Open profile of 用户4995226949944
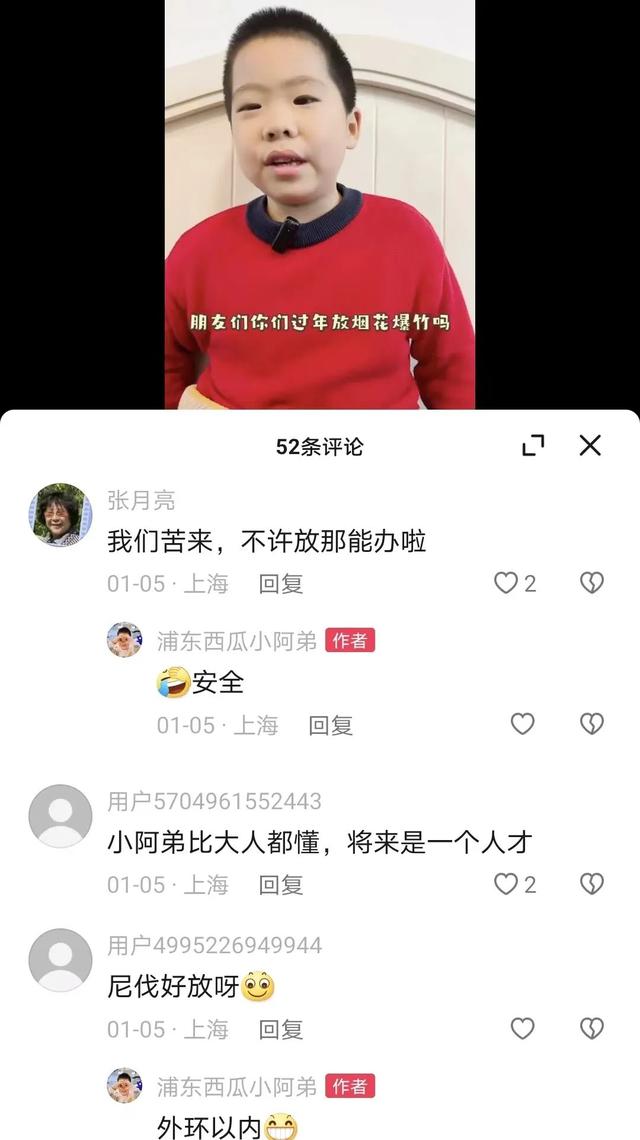The height and width of the screenshot is (1140, 640). 60,960
